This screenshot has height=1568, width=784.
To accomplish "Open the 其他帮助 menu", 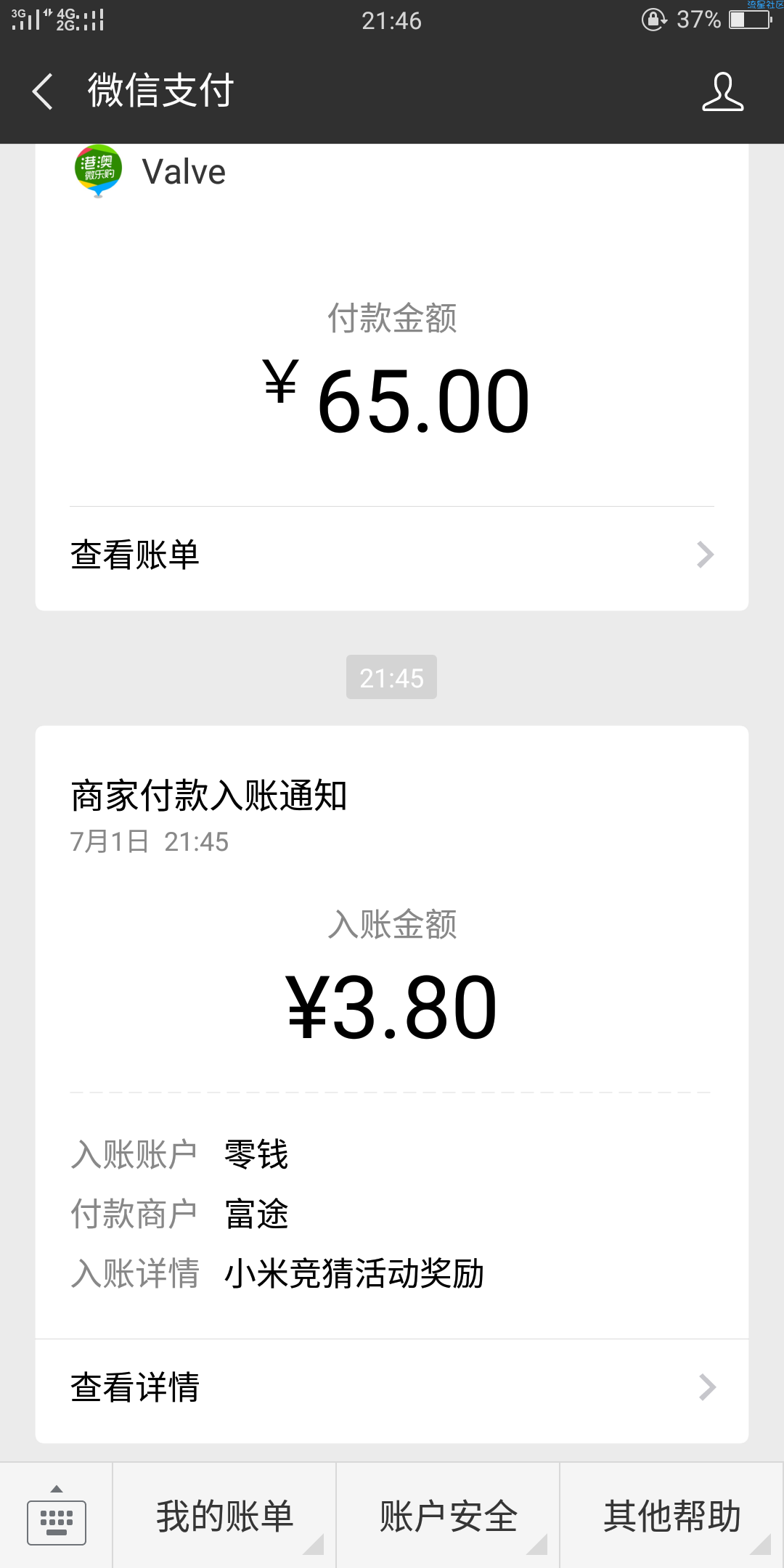I will [x=672, y=1516].
